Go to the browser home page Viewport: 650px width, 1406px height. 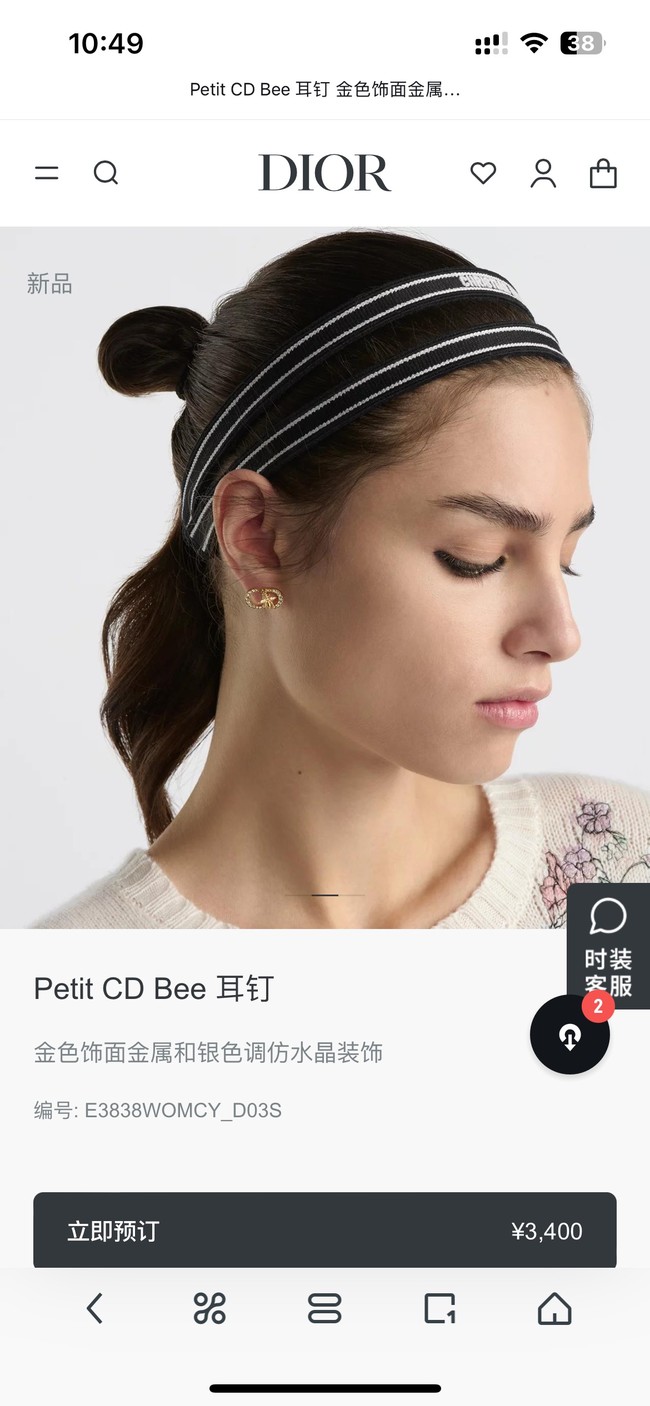pos(555,1308)
